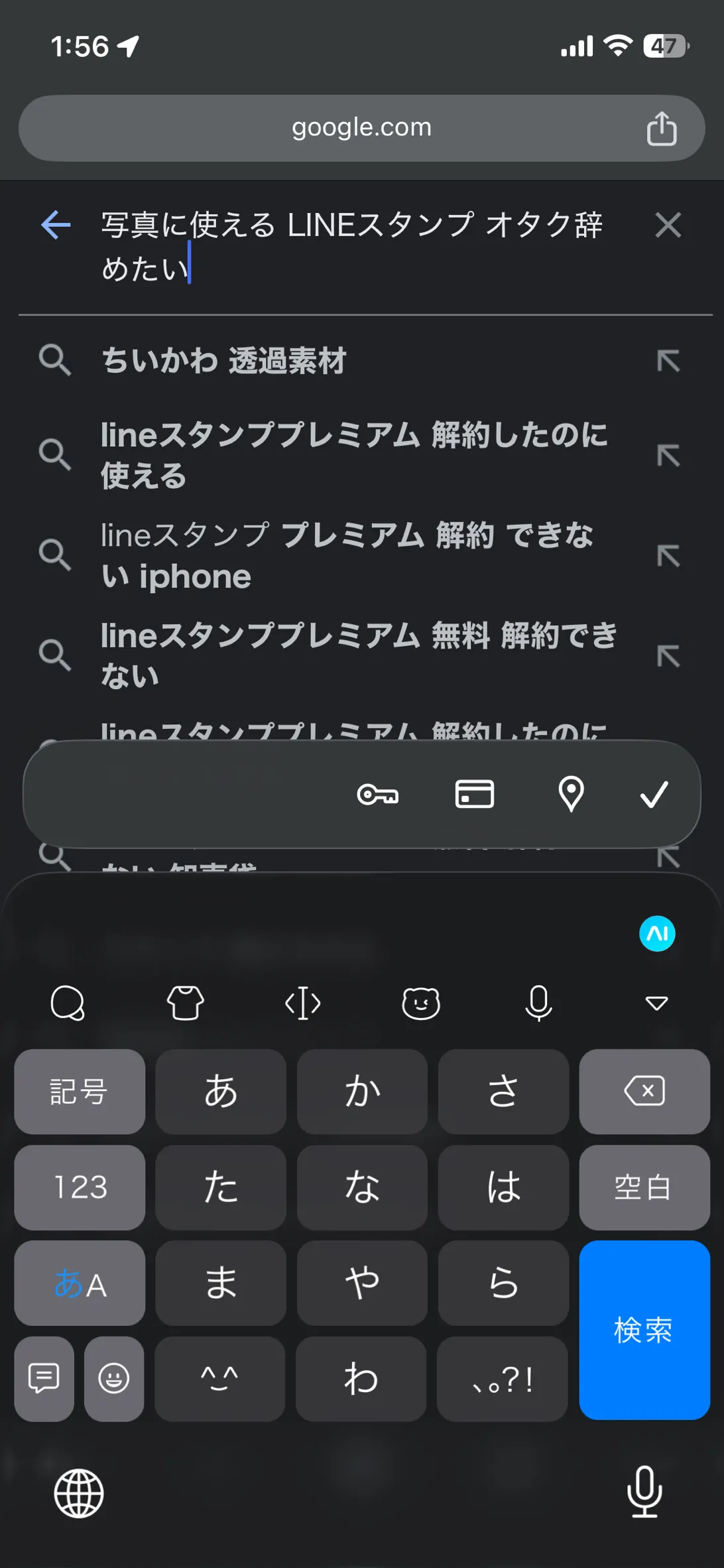Viewport: 724px width, 1568px height.
Task: Open keyboard theme shirt icon
Action: tap(185, 1002)
